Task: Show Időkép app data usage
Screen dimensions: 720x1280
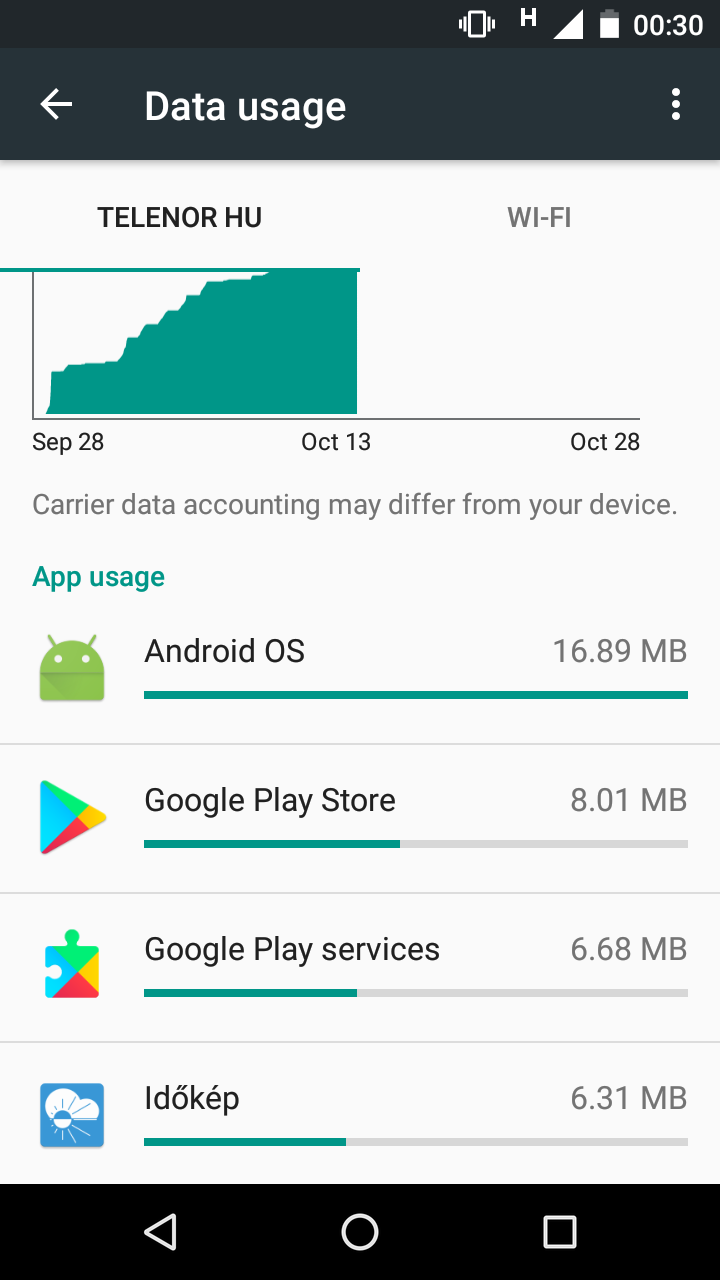Action: click(360, 1114)
